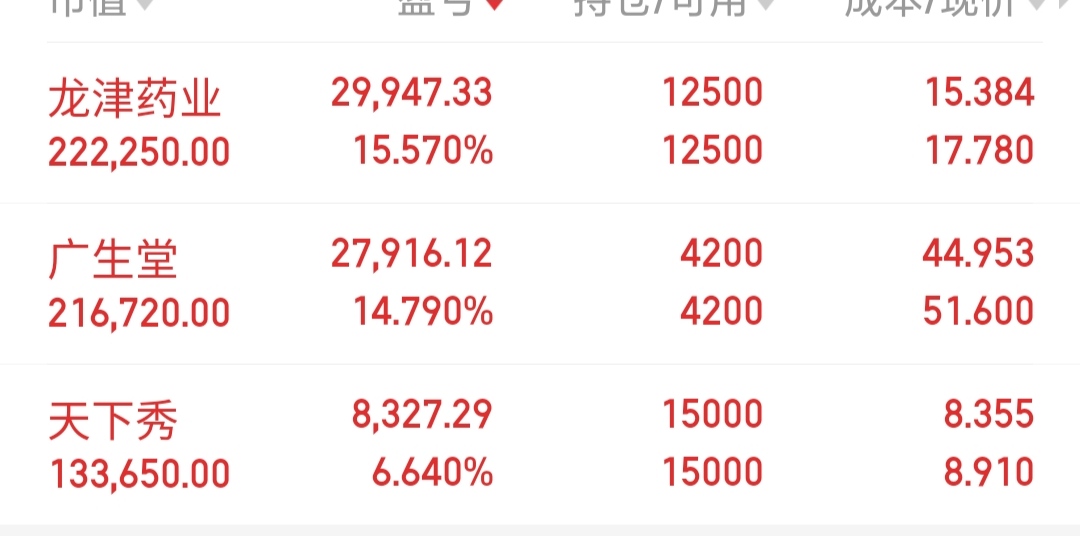
Task: Sort holdings by 市值 column header
Action: point(101,7)
